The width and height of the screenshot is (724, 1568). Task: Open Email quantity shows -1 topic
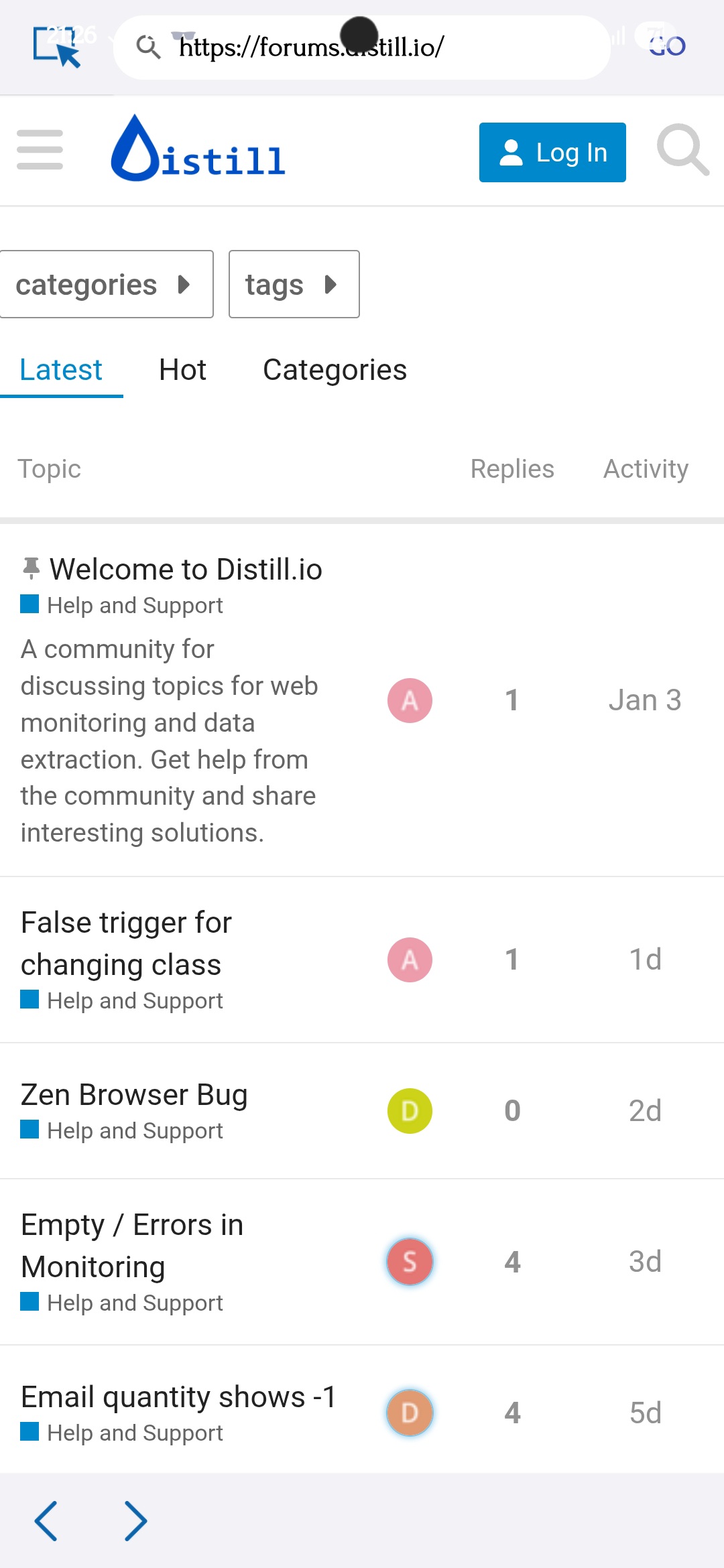[178, 1397]
